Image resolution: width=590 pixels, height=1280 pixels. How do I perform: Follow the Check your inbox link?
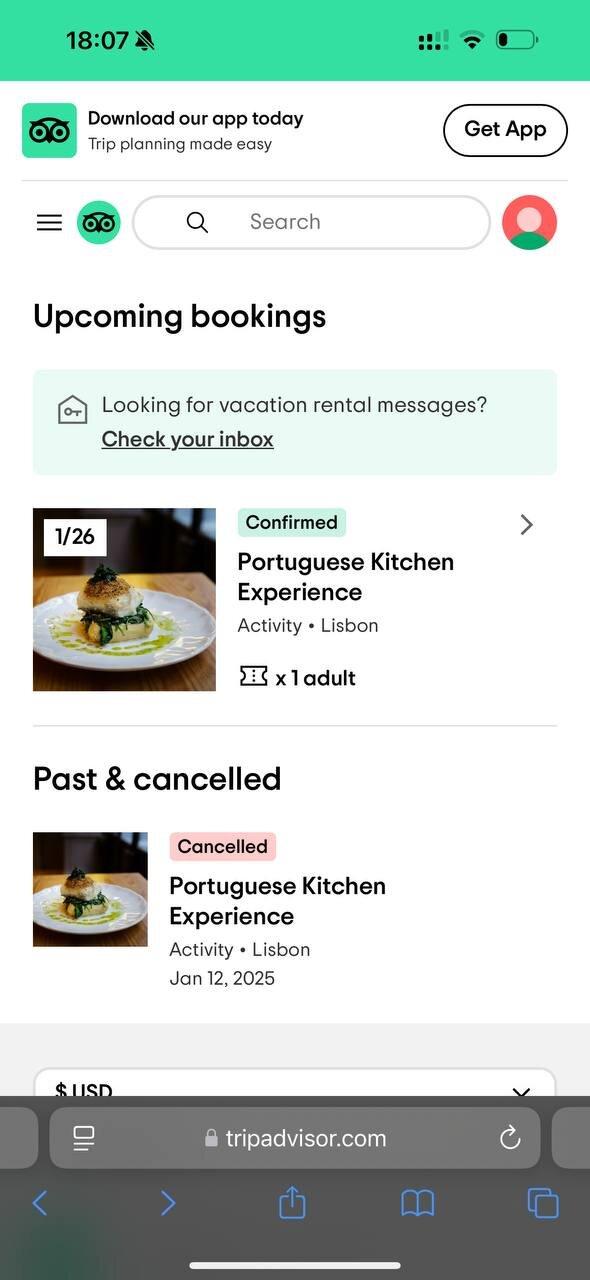[187, 439]
